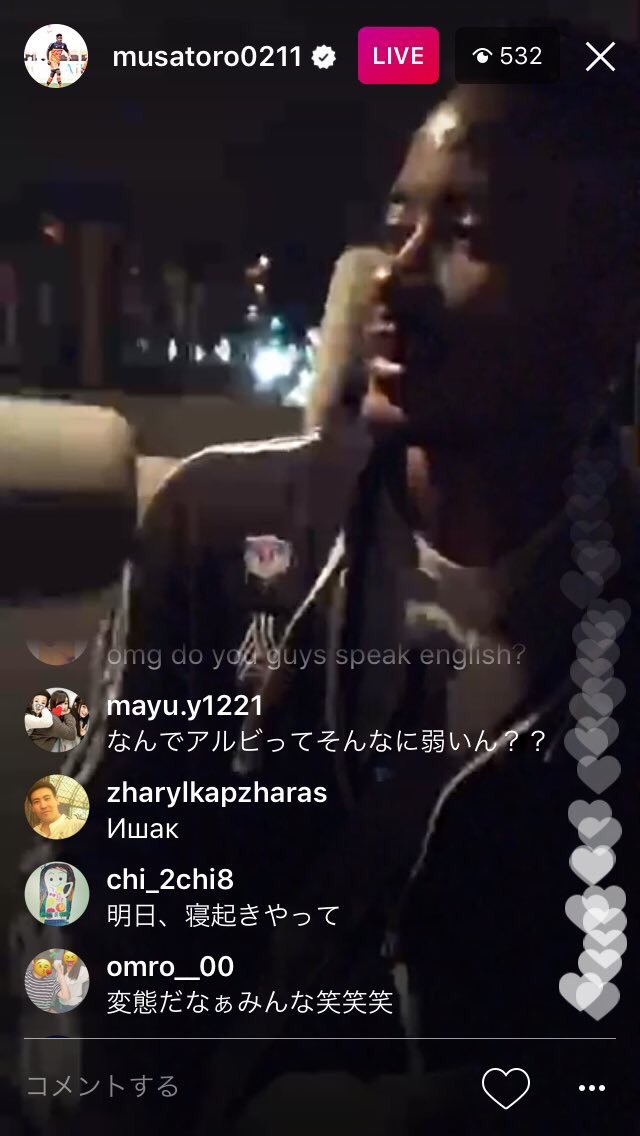Tap the musatoro0211 username
Viewport: 640px width, 1136px height.
(207, 57)
